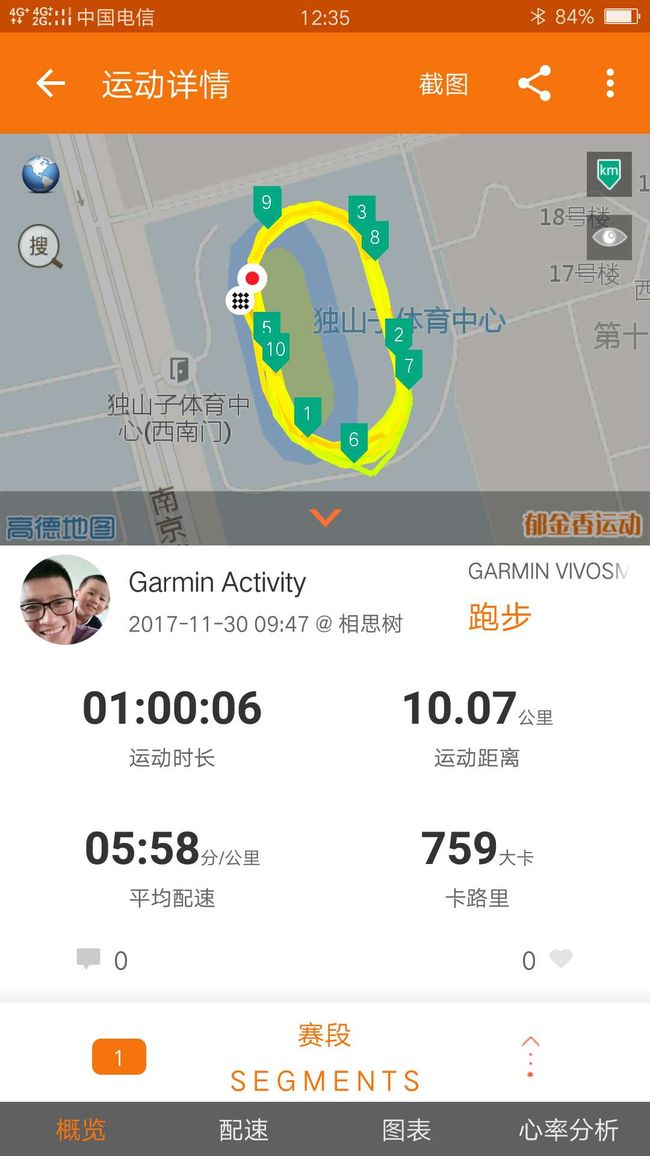Switch map type with the globe icon
The height and width of the screenshot is (1156, 650).
pyautogui.click(x=41, y=174)
